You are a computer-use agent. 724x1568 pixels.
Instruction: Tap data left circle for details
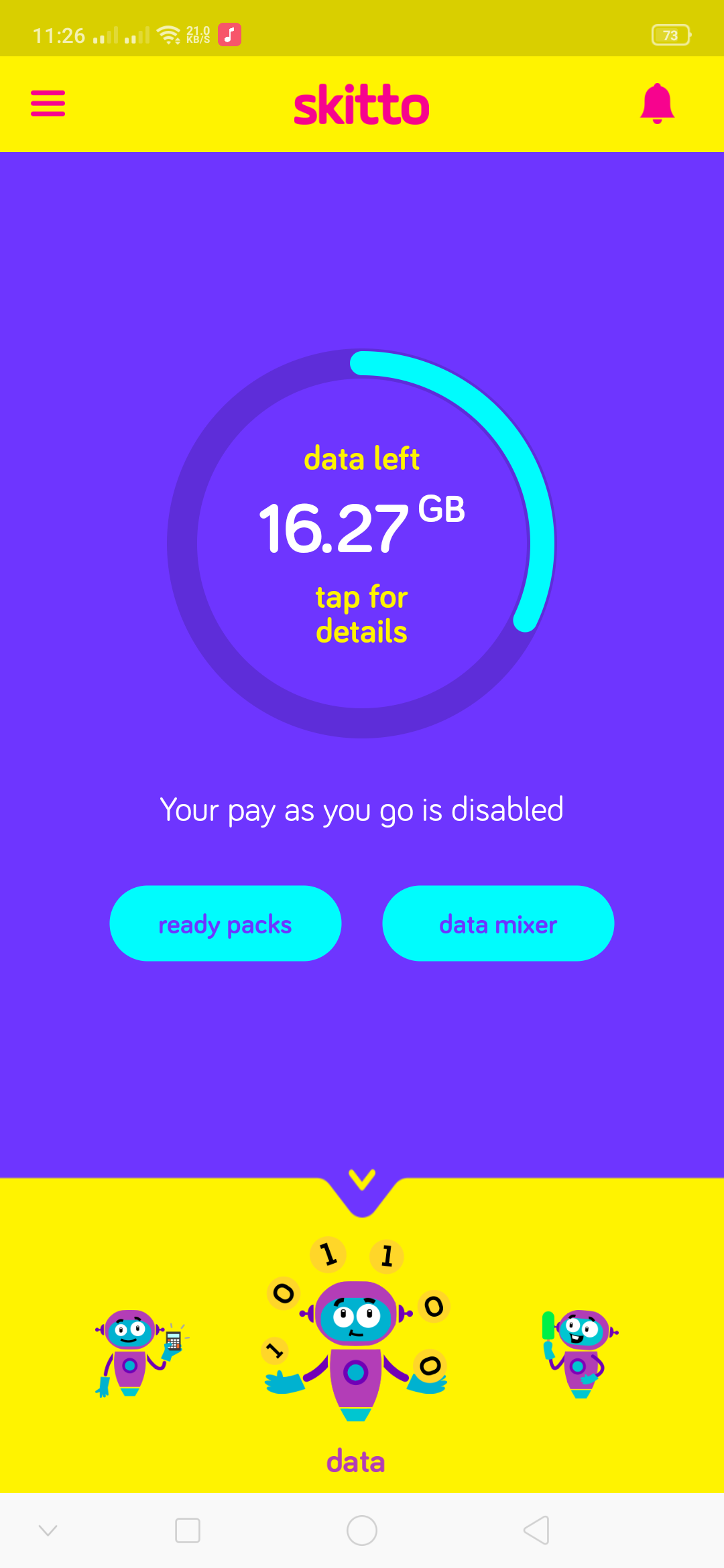tap(361, 543)
